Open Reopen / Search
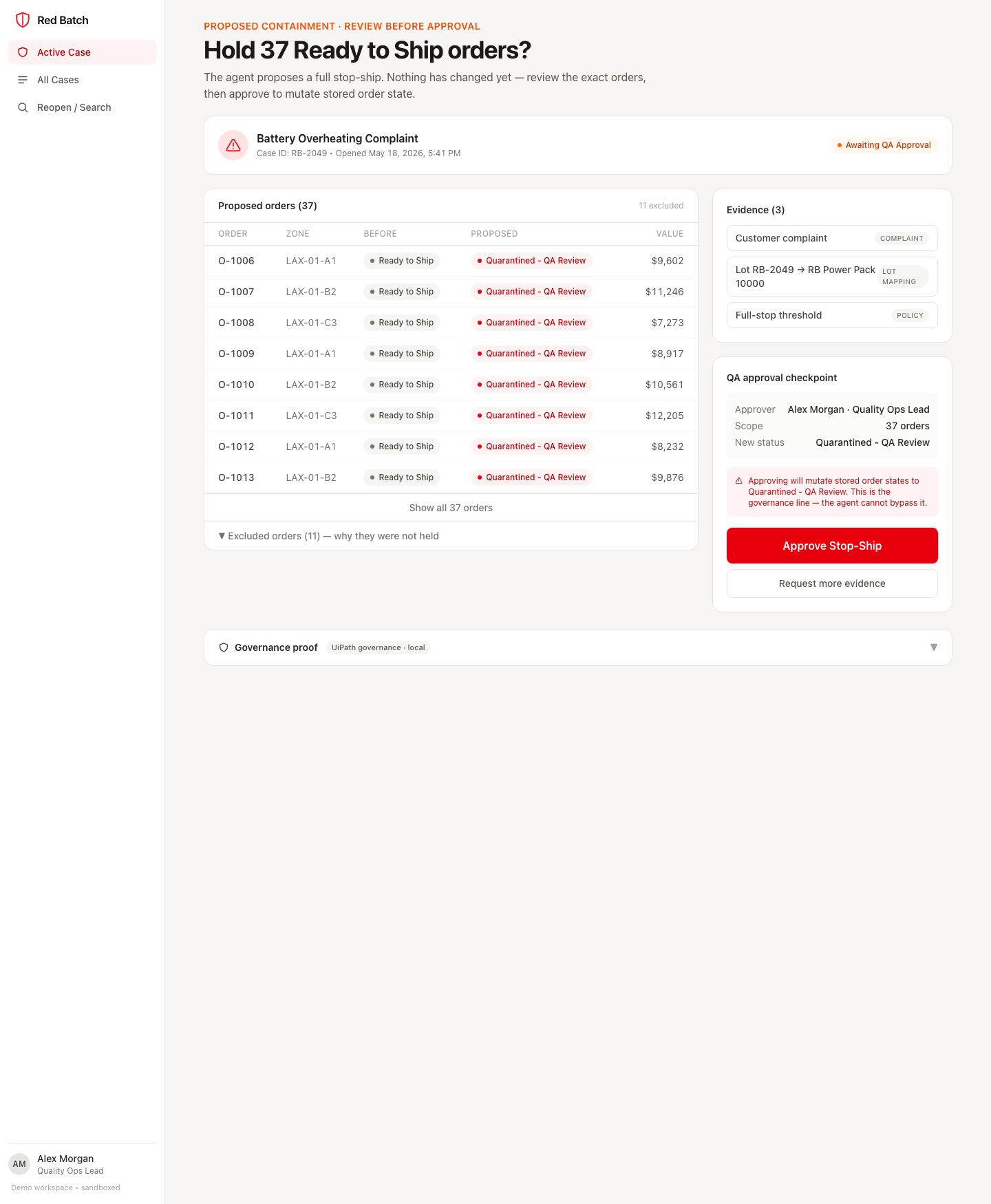991x1204 pixels. 82,107
